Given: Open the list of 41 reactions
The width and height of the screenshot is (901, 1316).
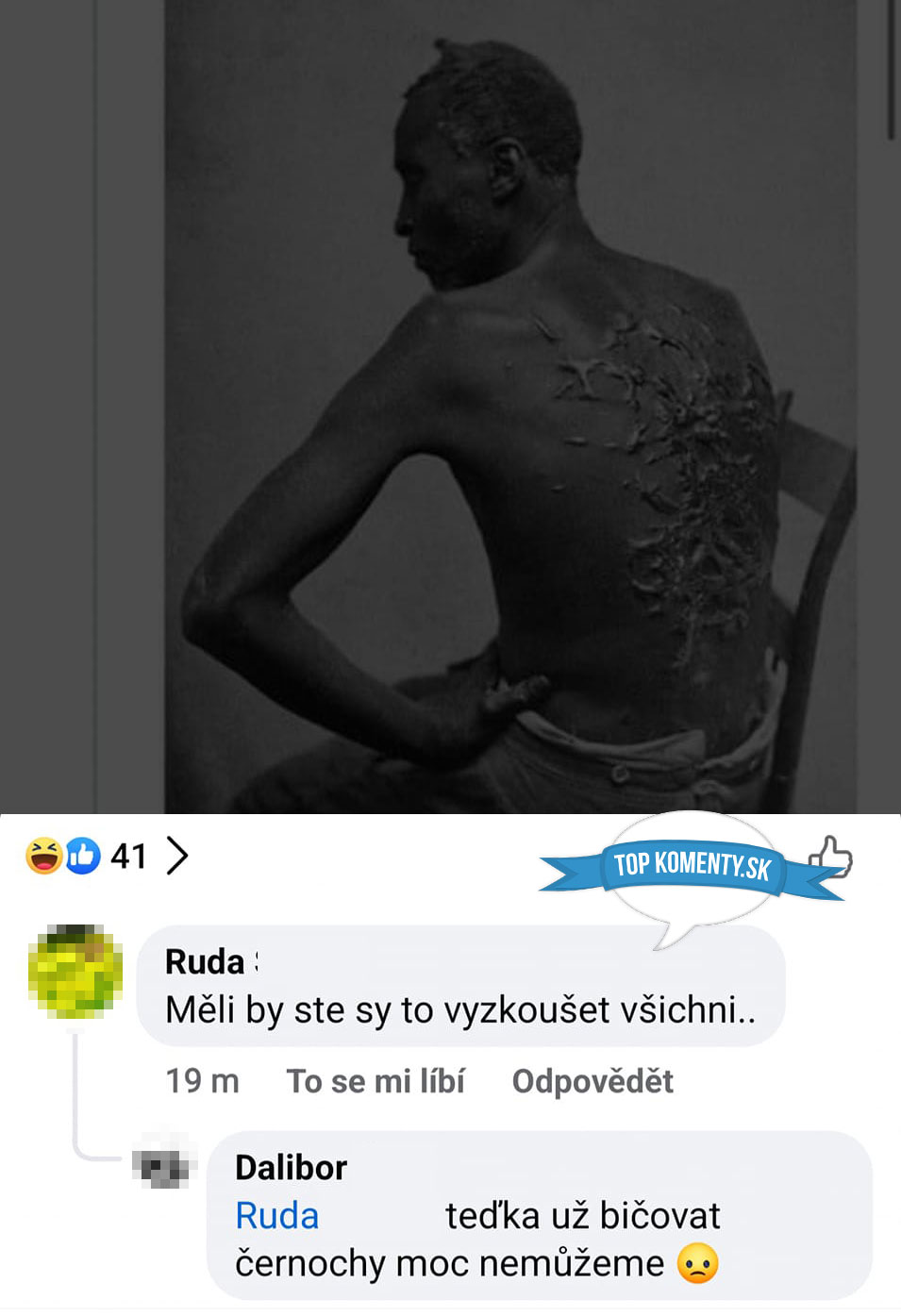Looking at the screenshot, I should (x=127, y=857).
